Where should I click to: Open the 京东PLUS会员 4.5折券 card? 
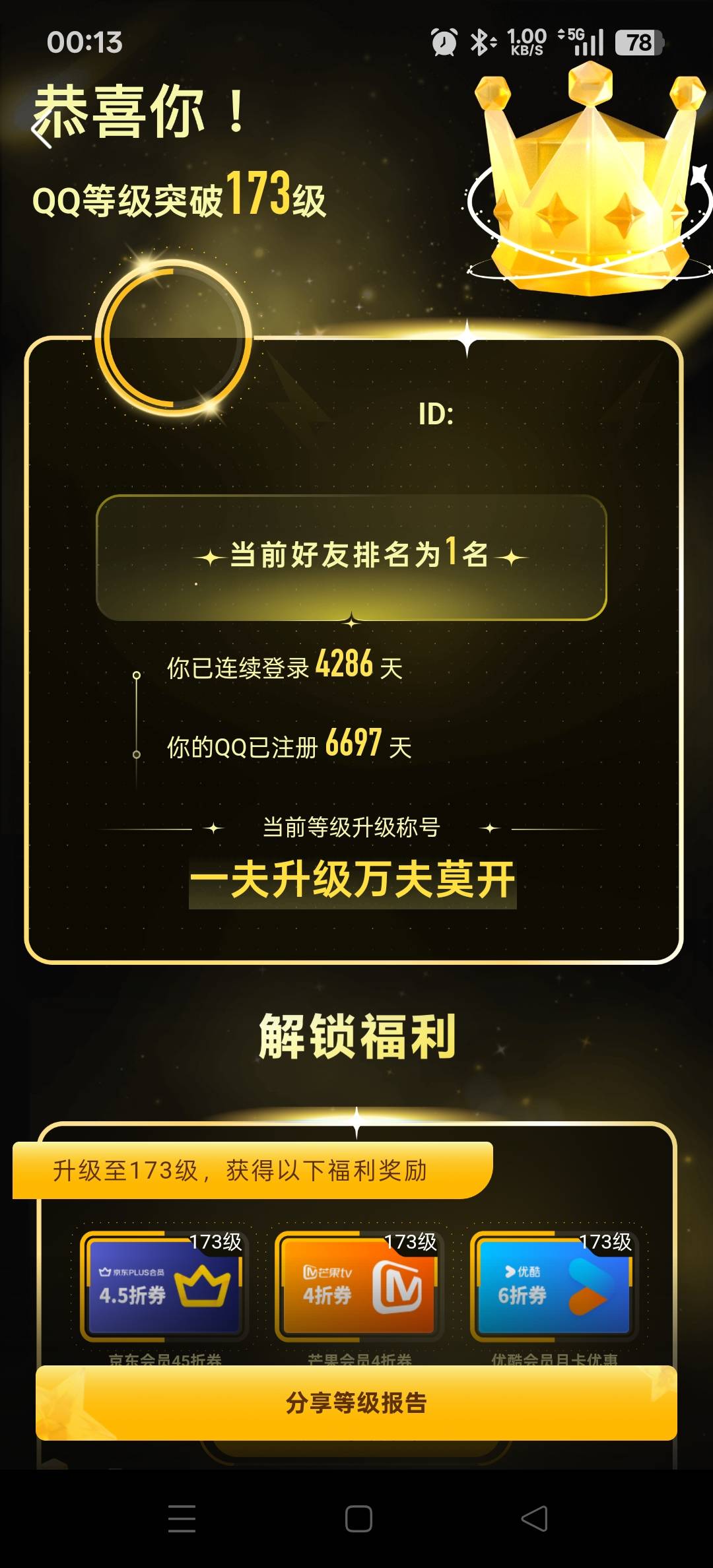(x=163, y=1286)
